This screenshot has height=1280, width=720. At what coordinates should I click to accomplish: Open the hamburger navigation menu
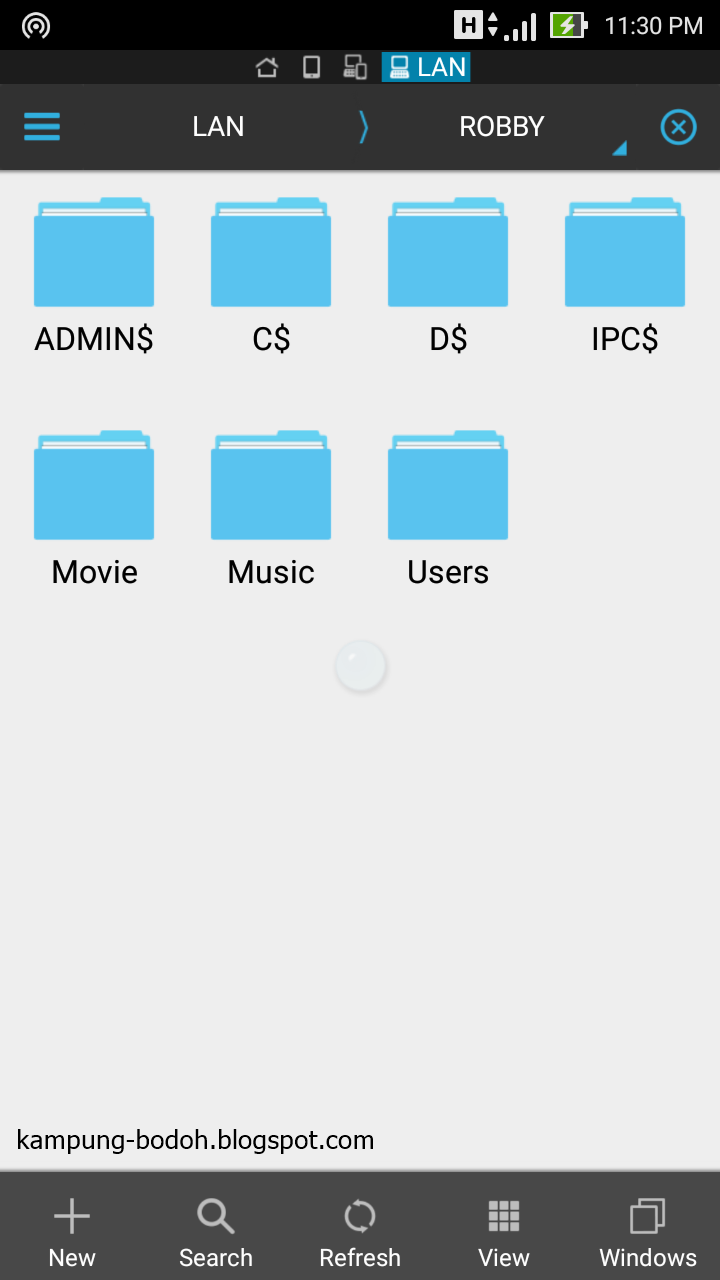[x=42, y=127]
